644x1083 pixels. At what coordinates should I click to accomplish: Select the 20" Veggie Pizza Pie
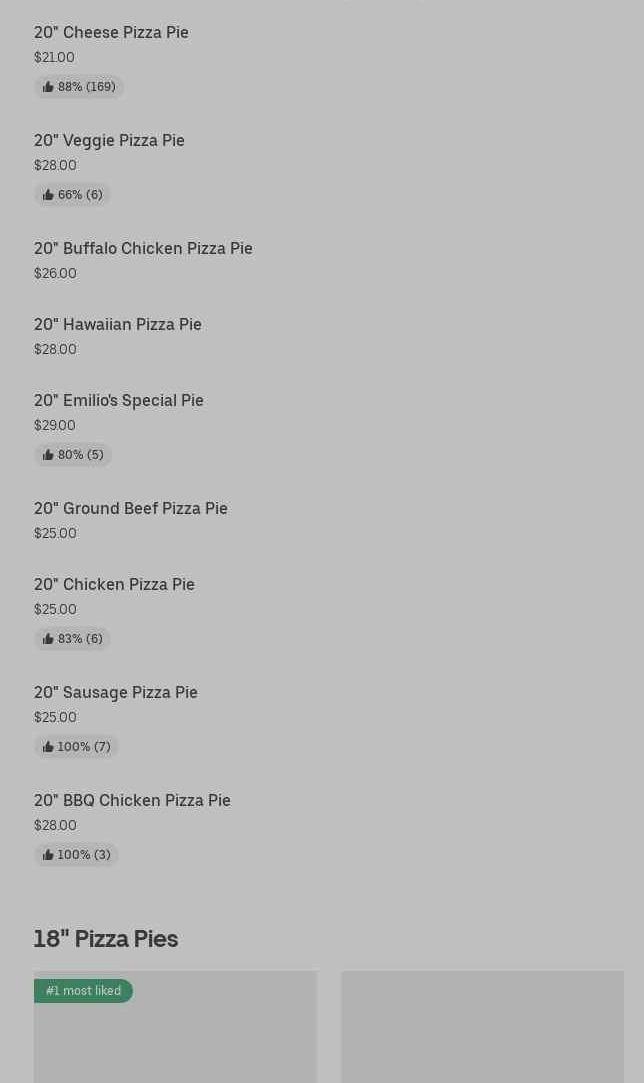pos(109,141)
